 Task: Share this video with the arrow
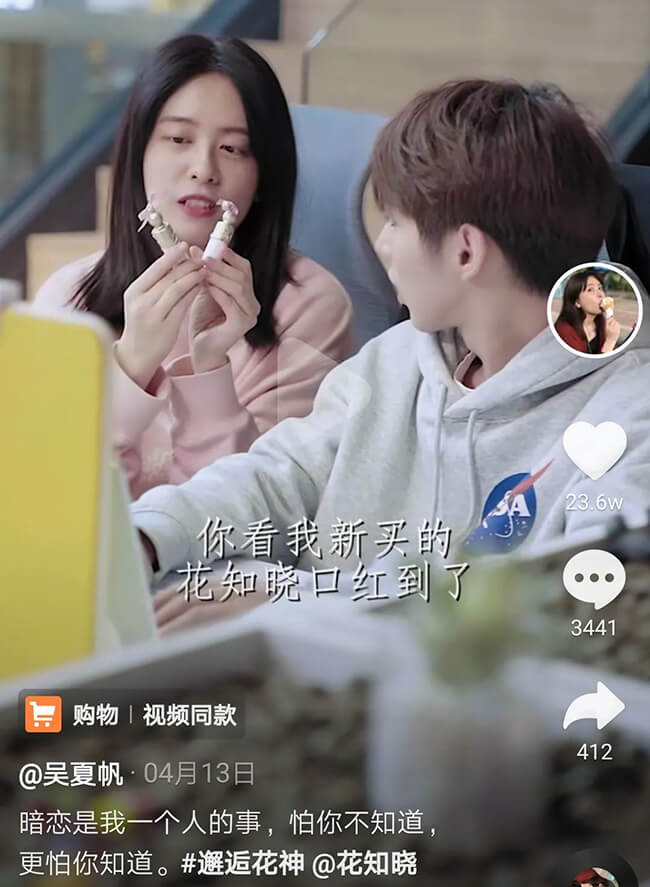[x=594, y=707]
